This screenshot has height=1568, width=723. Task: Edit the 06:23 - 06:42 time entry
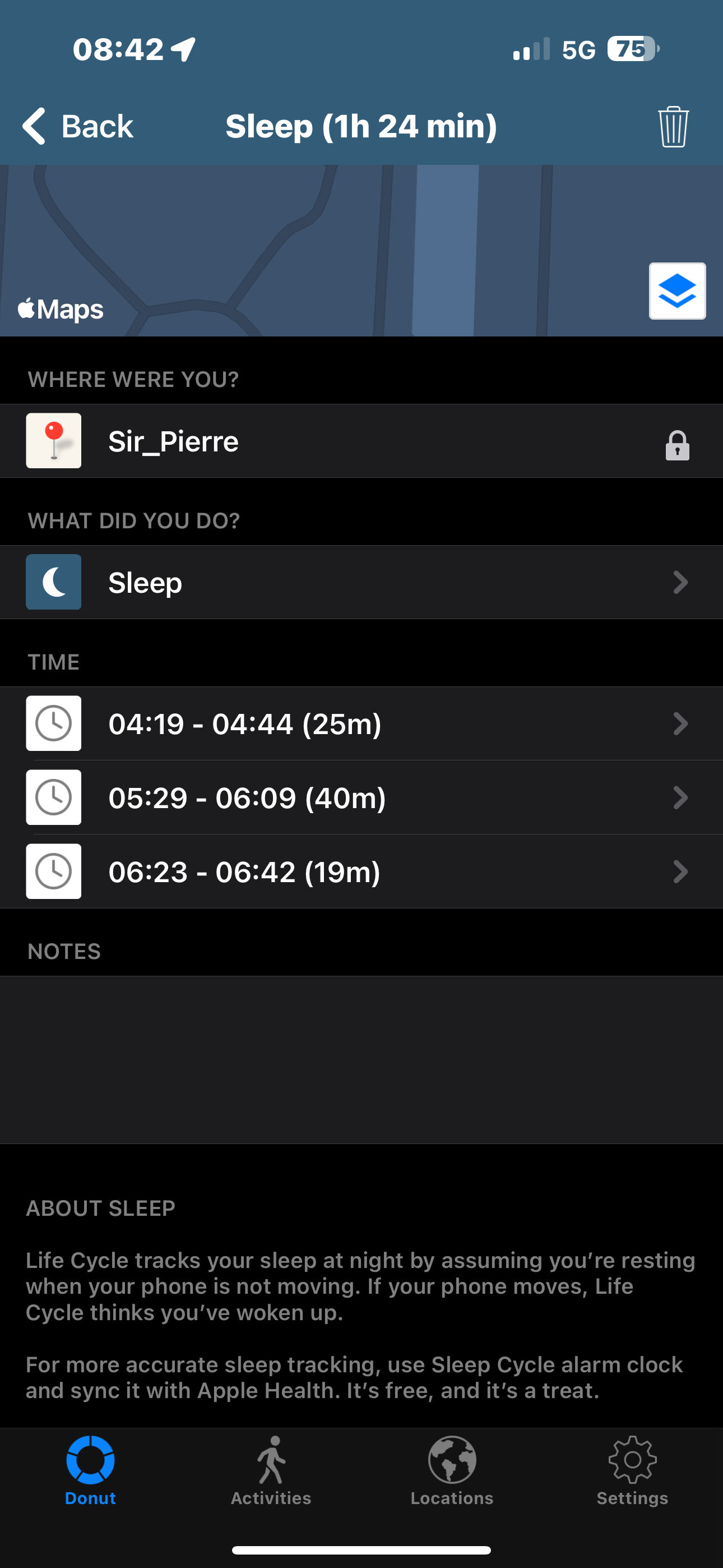point(361,871)
